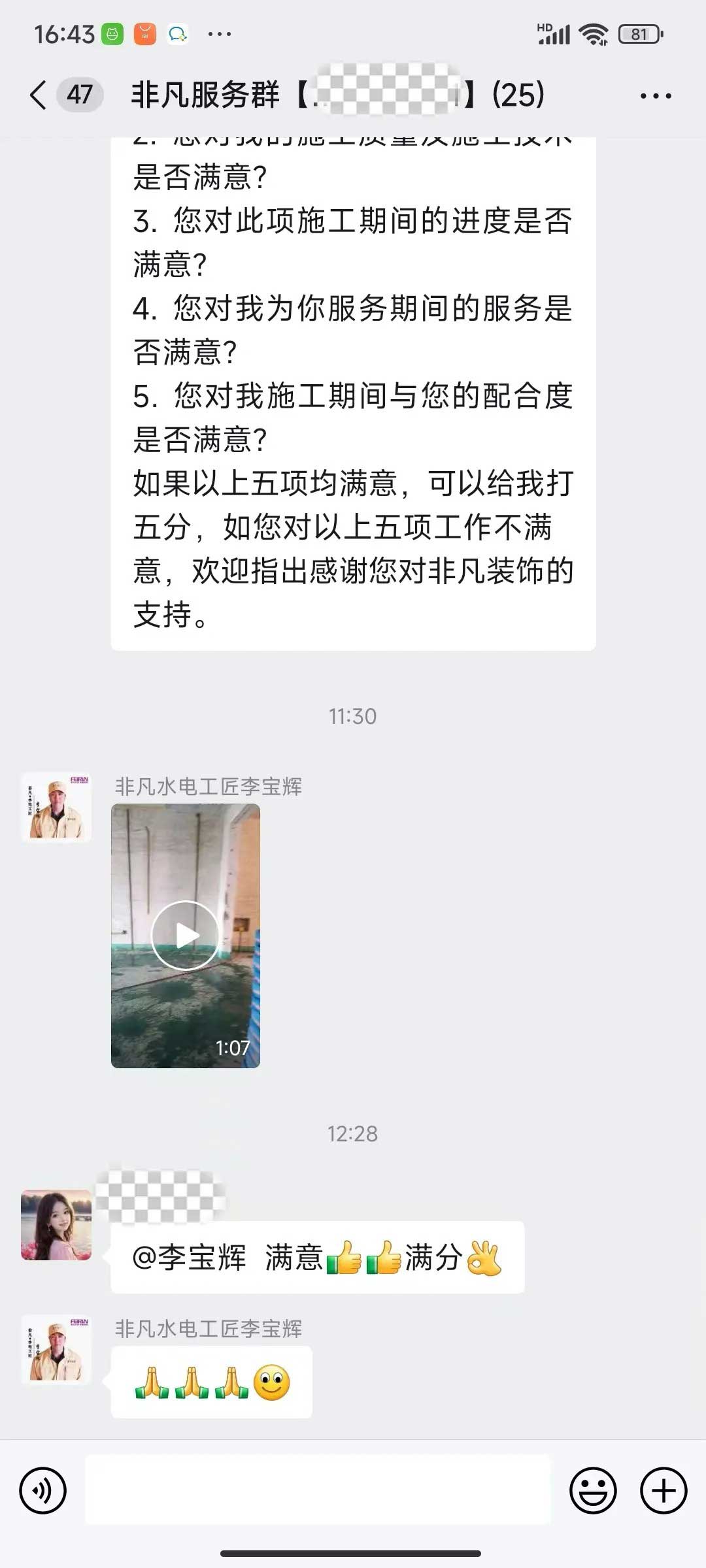The width and height of the screenshot is (706, 1568).
Task: Play the 1:07 video message
Action: coord(185,935)
